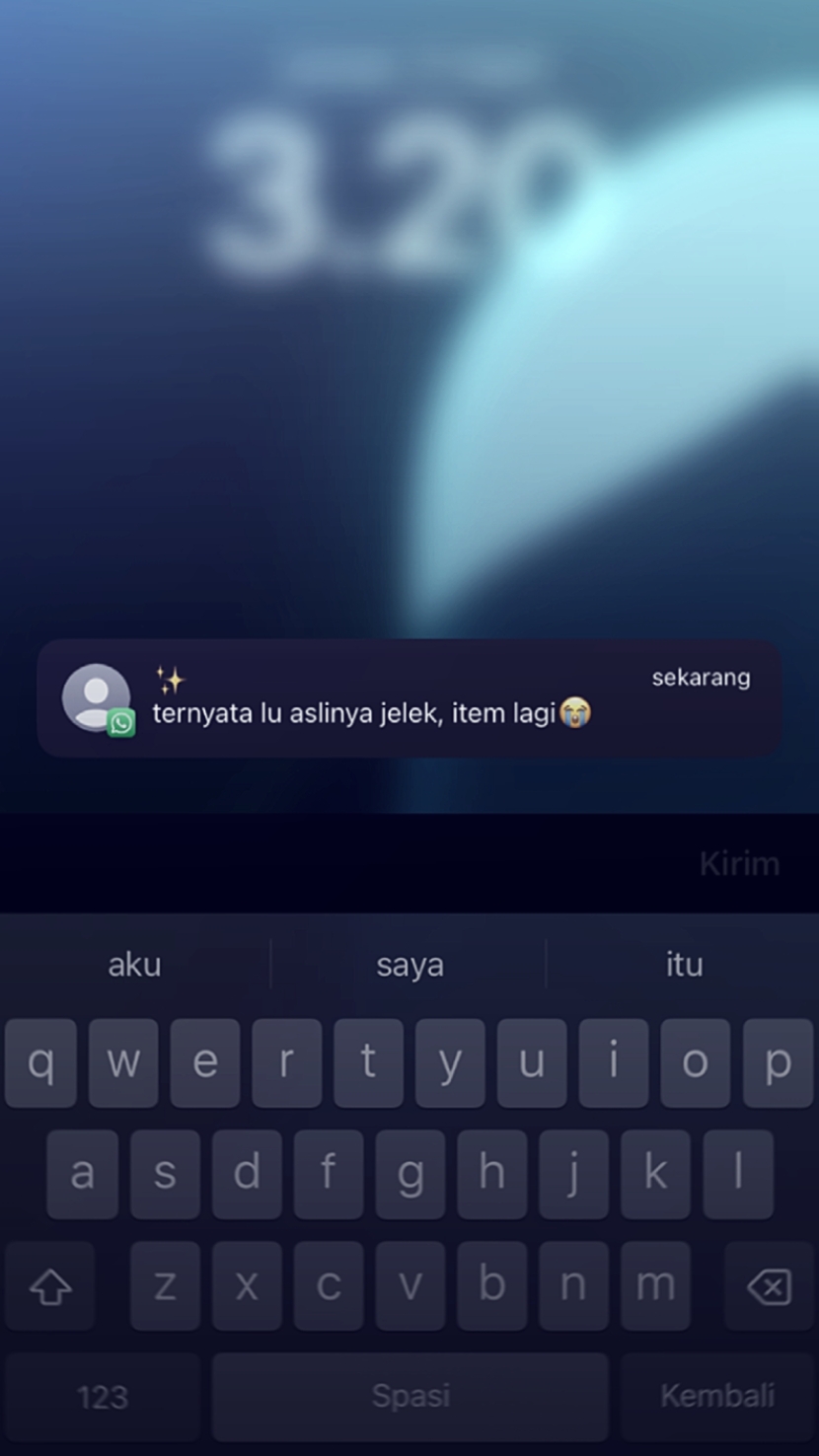Choose the suggested word "saya"
This screenshot has width=819, height=1456.
(x=409, y=965)
